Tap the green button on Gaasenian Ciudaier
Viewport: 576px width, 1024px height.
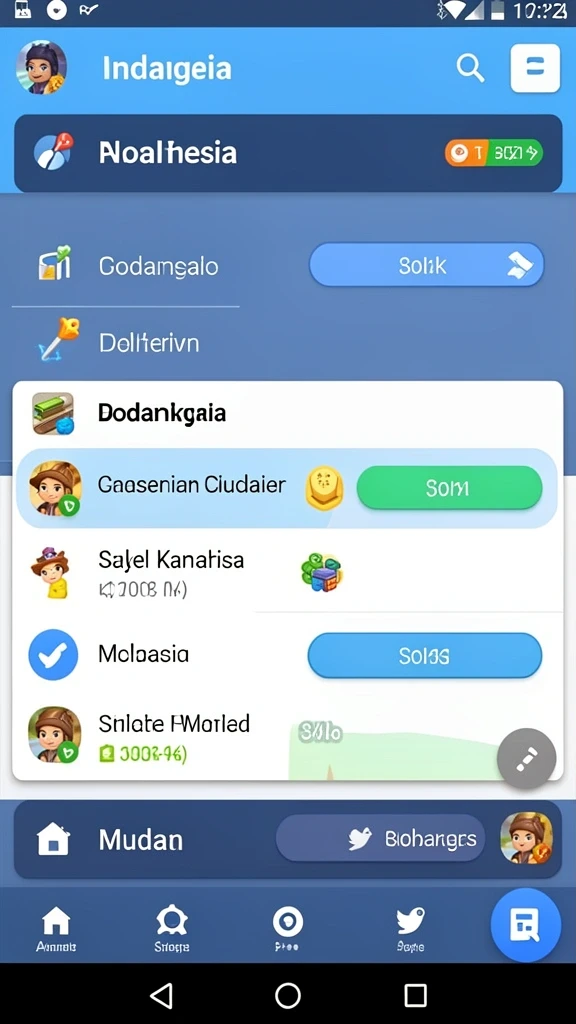(x=449, y=488)
